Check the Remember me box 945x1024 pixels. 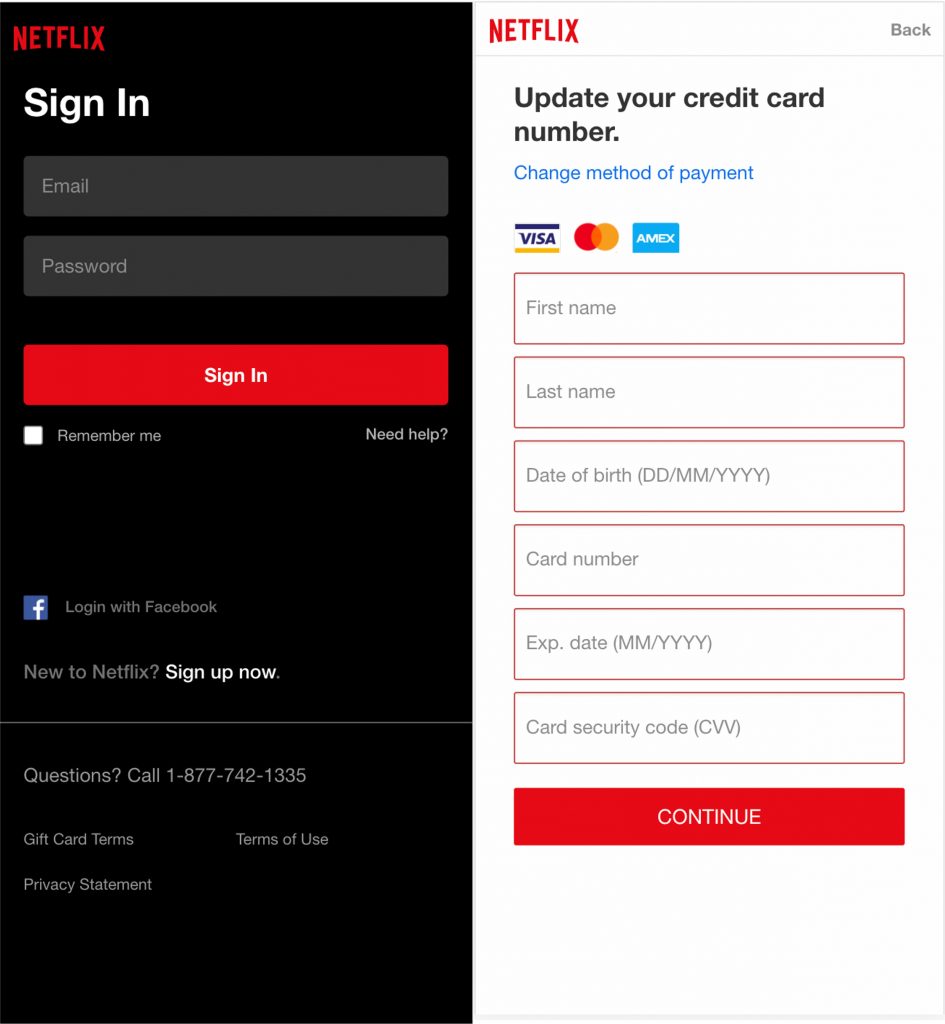tap(34, 435)
